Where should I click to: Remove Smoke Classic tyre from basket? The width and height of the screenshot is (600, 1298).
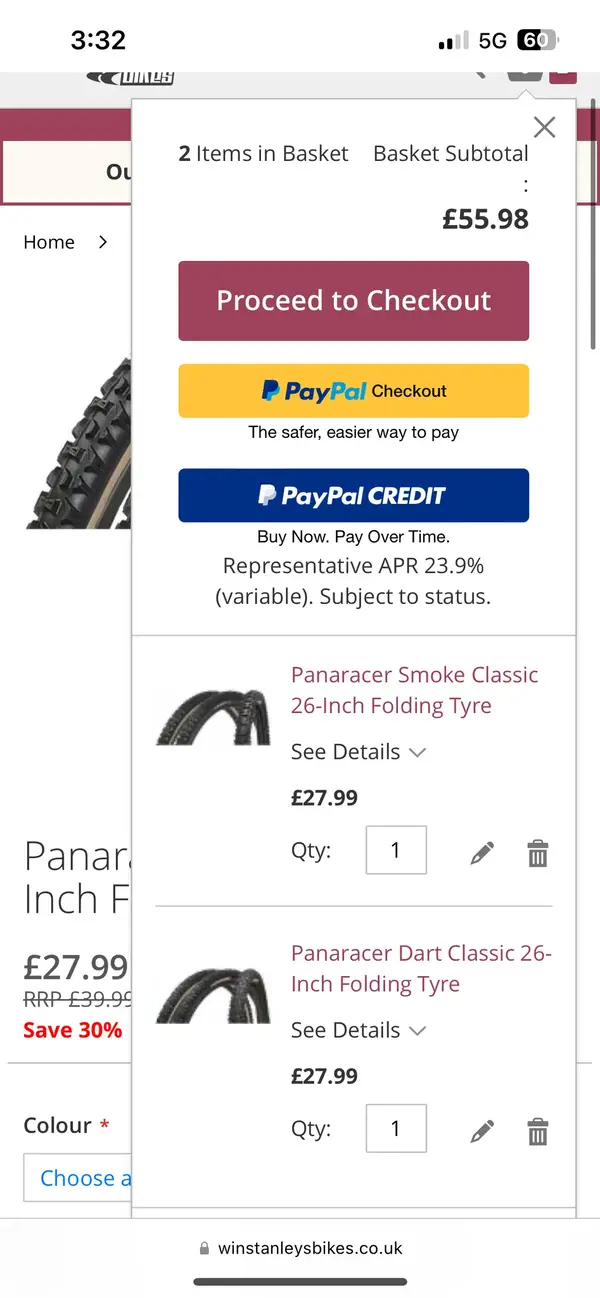tap(538, 854)
